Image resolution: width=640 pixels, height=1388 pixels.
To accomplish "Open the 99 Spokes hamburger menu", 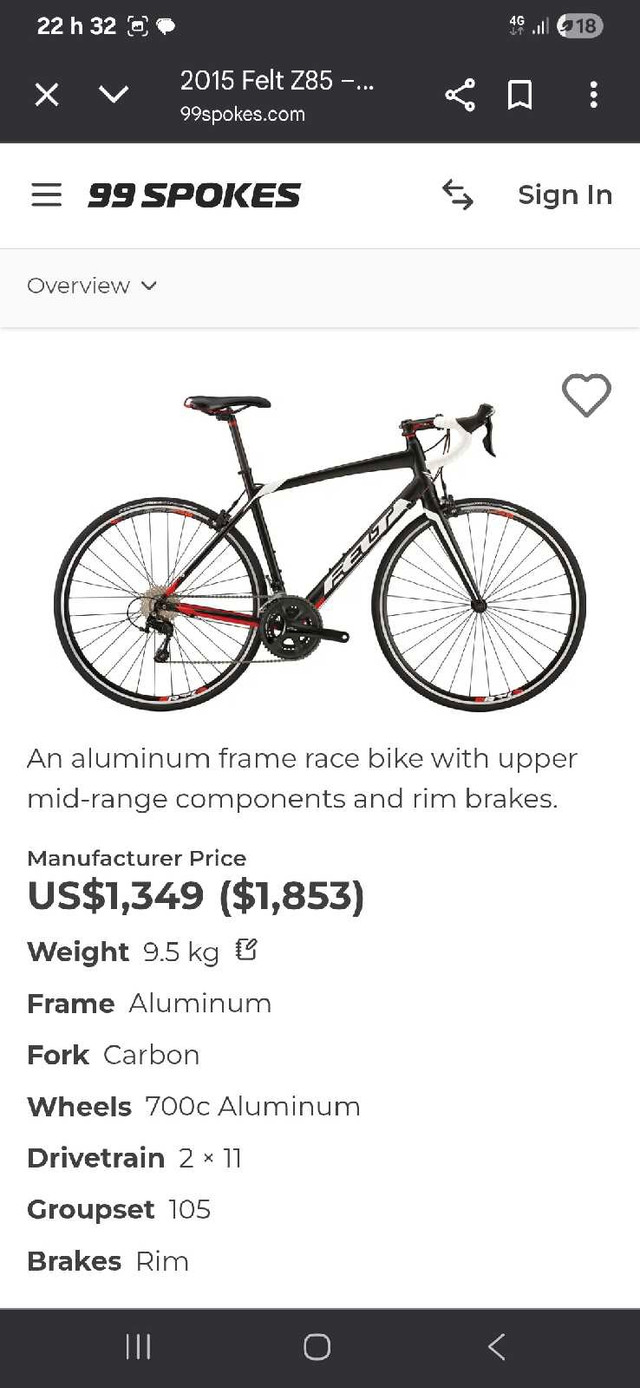I will [46, 195].
